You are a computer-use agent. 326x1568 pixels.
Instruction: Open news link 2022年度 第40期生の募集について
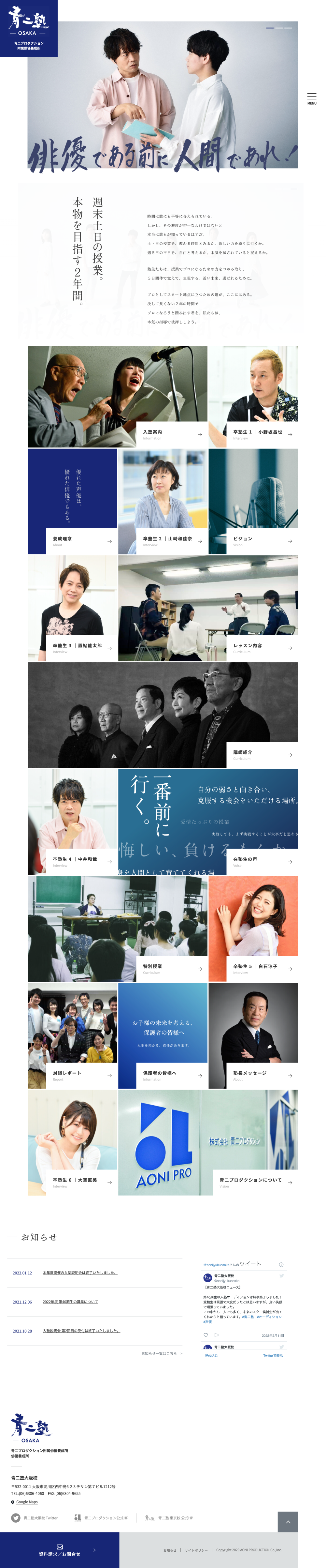click(70, 1302)
